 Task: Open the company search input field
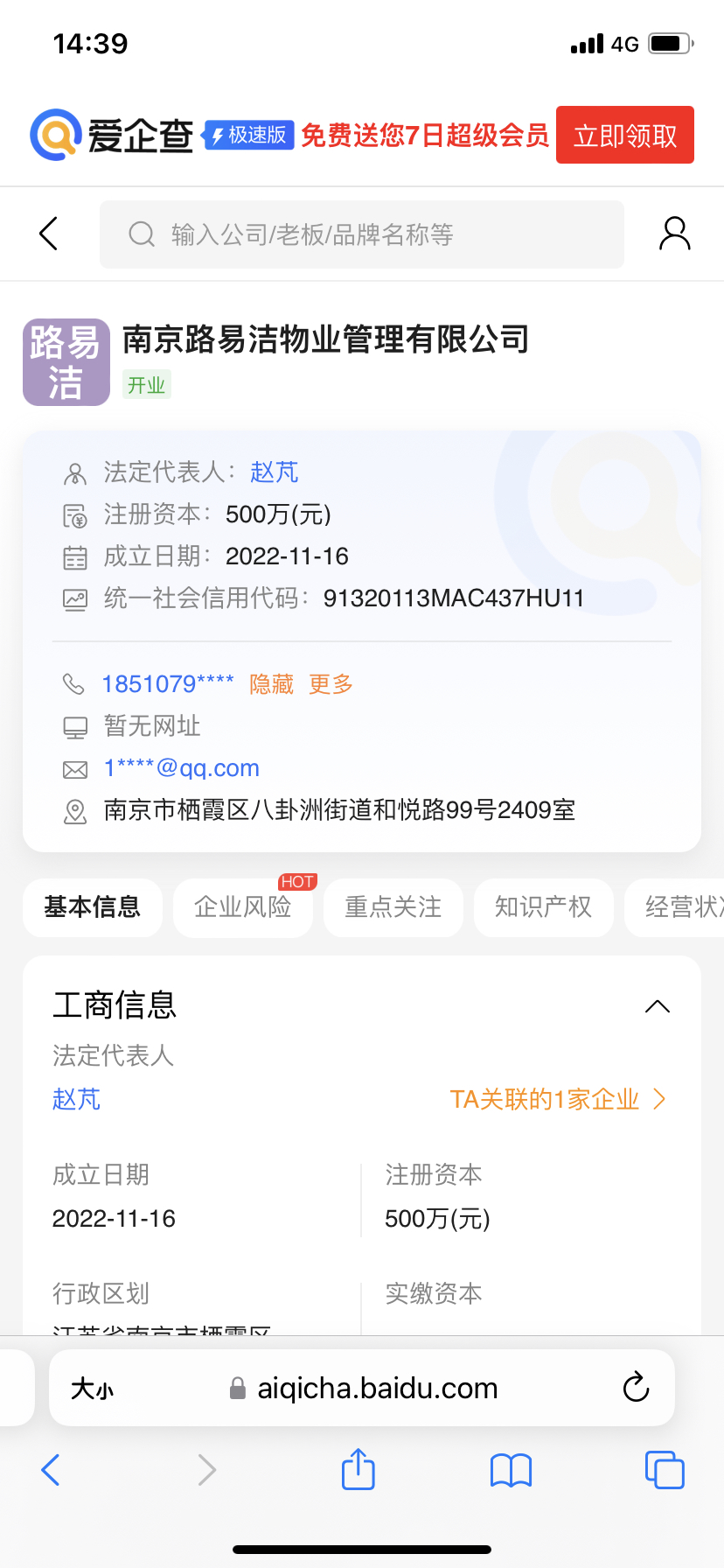coord(362,234)
